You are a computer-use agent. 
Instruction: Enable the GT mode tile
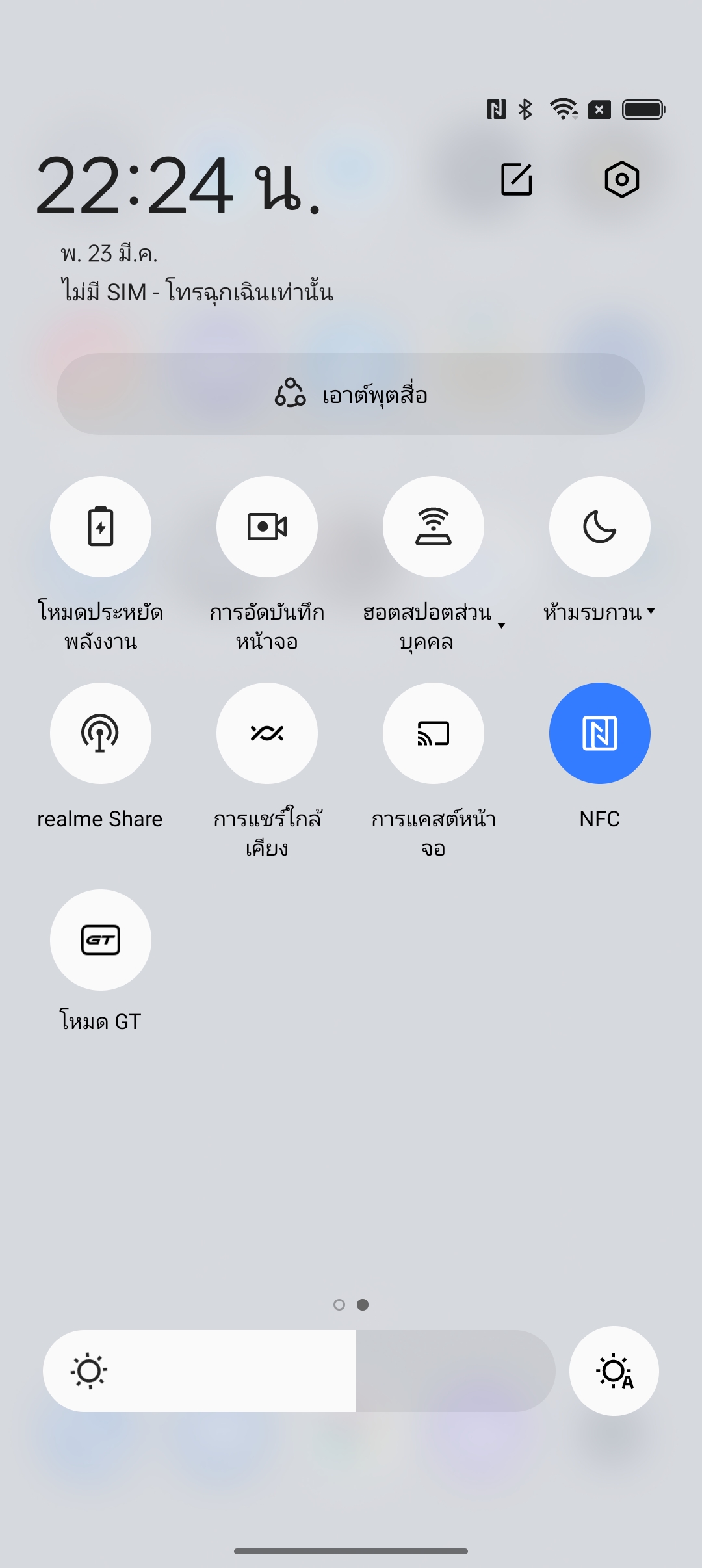(101, 940)
